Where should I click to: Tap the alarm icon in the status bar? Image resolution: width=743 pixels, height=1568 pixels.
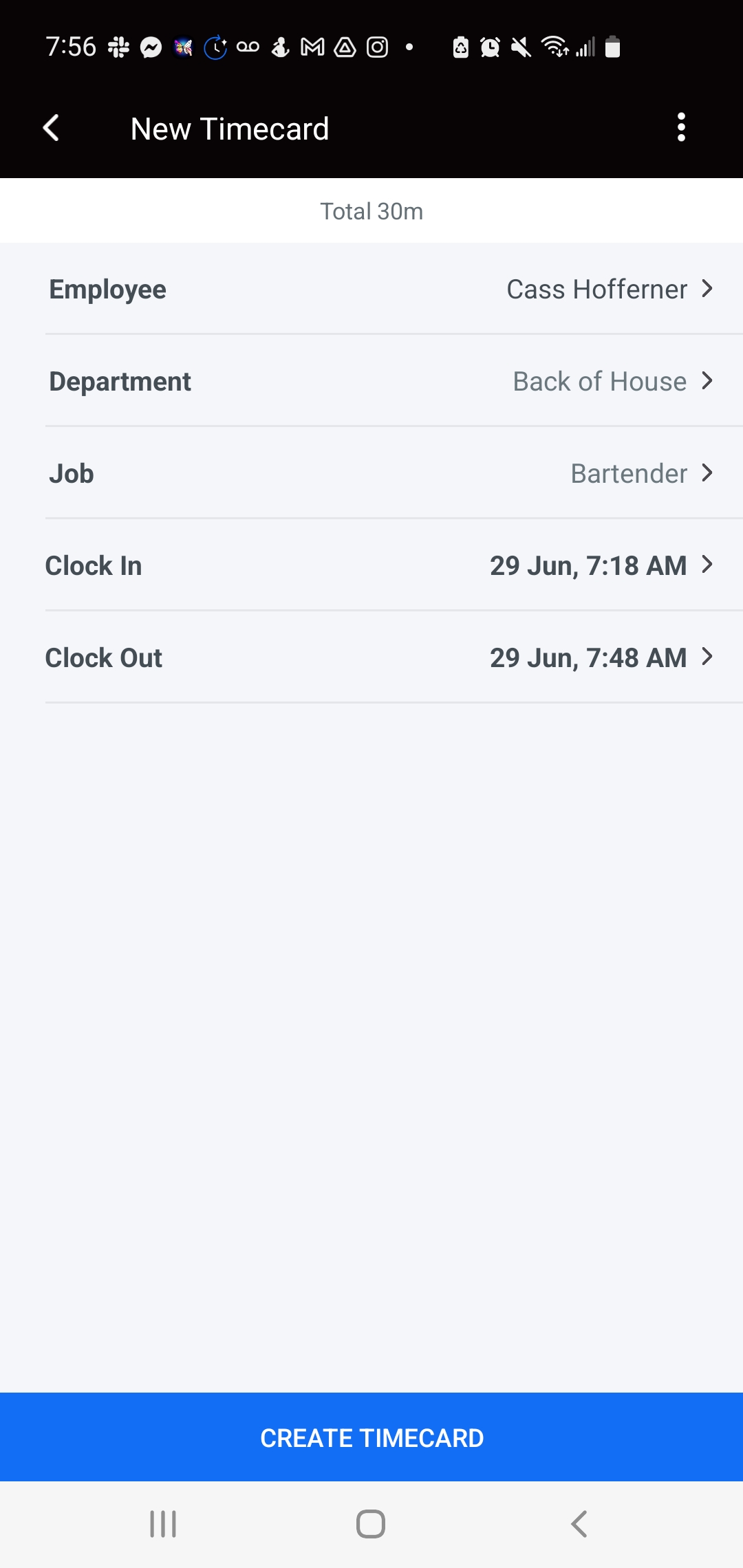(489, 47)
